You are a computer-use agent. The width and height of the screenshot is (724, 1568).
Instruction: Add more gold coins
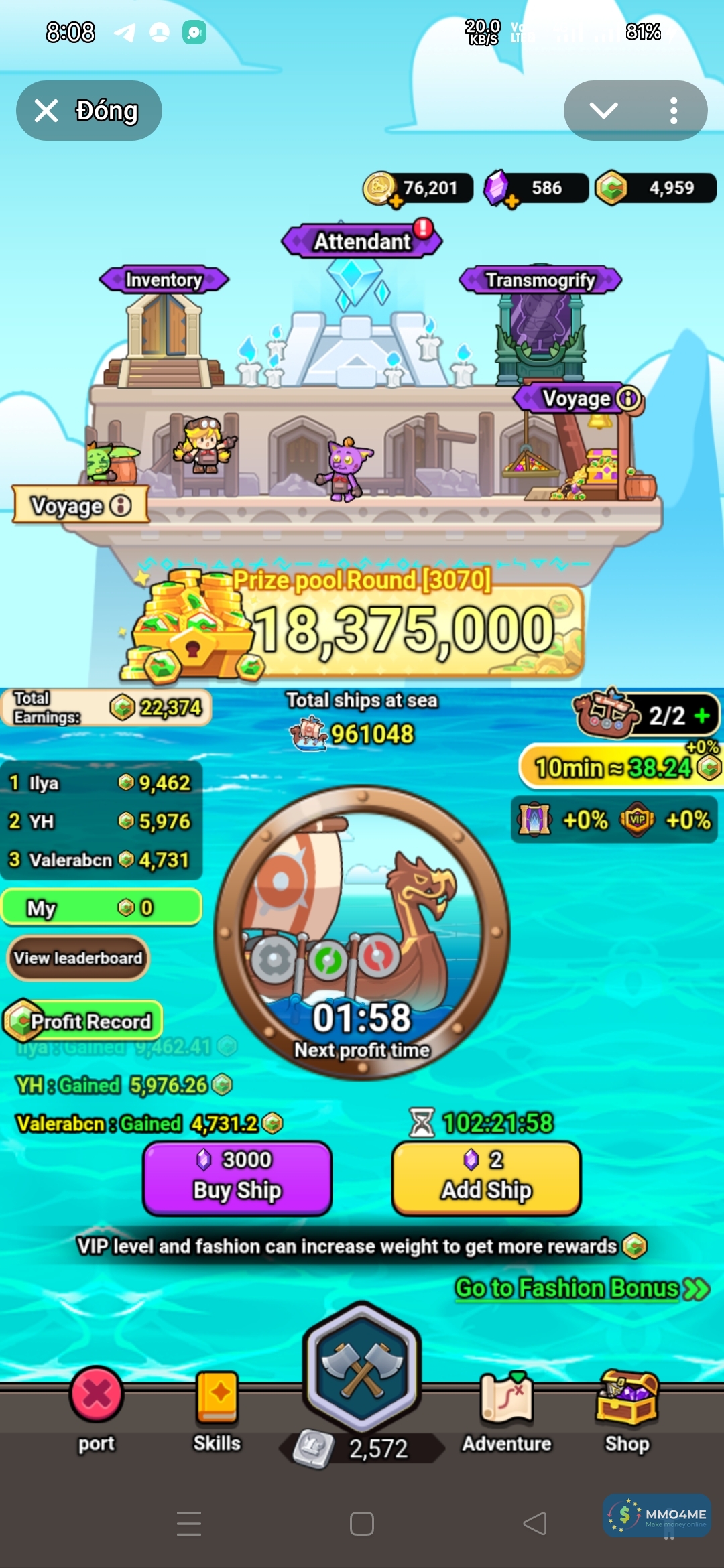pyautogui.click(x=396, y=200)
